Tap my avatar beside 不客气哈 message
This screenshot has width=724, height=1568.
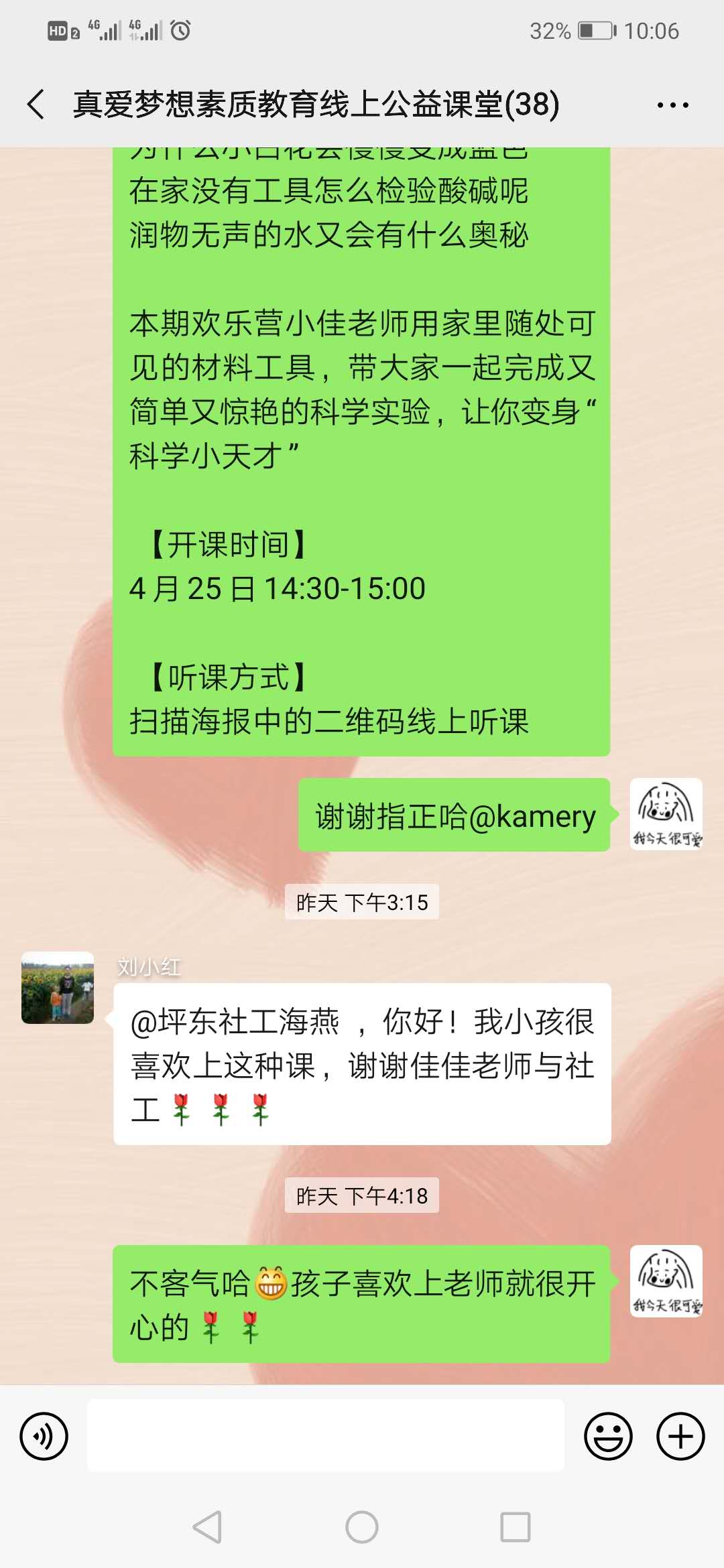coord(666,1281)
